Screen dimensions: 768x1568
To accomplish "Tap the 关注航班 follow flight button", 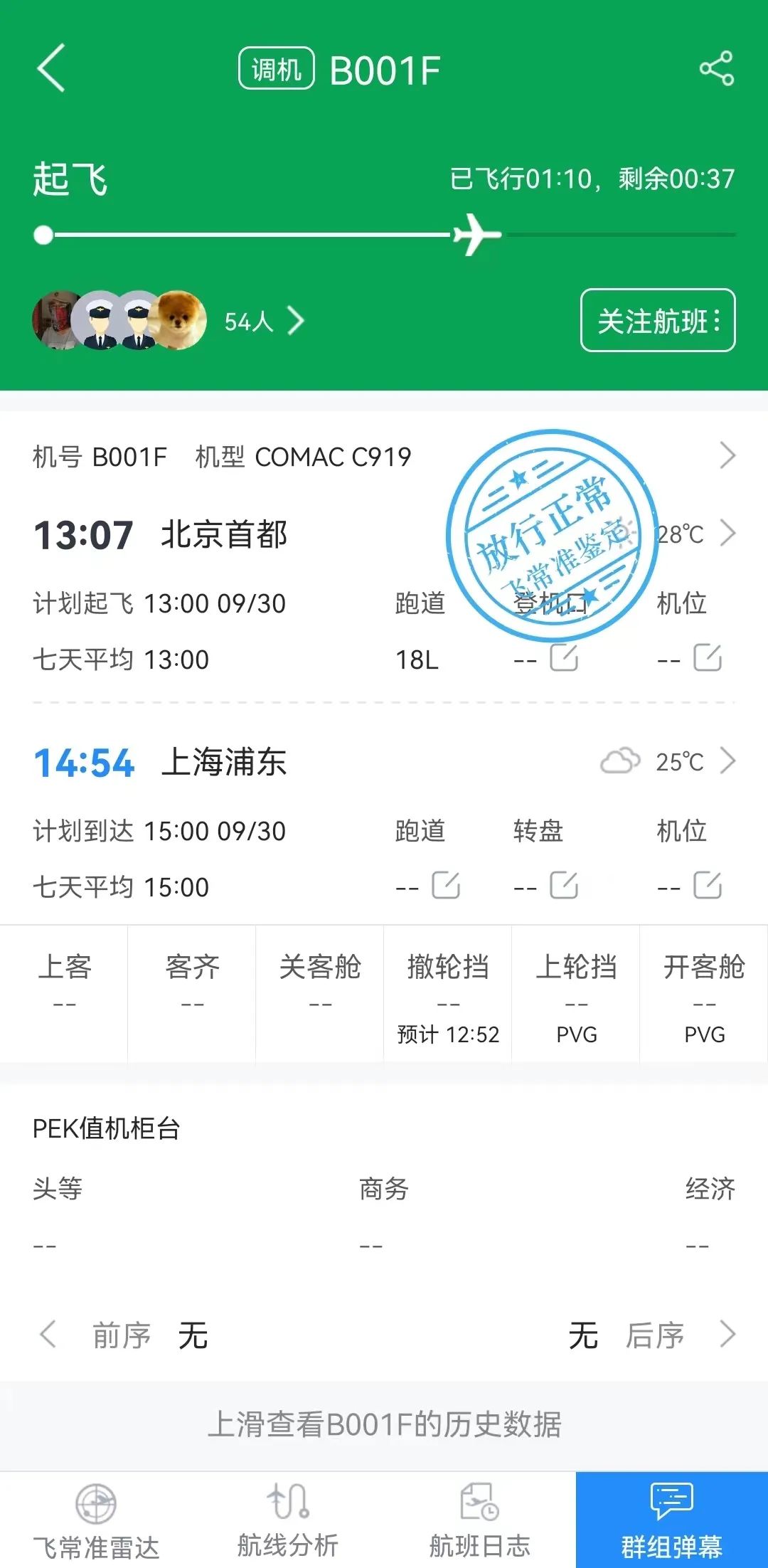I will pyautogui.click(x=658, y=321).
